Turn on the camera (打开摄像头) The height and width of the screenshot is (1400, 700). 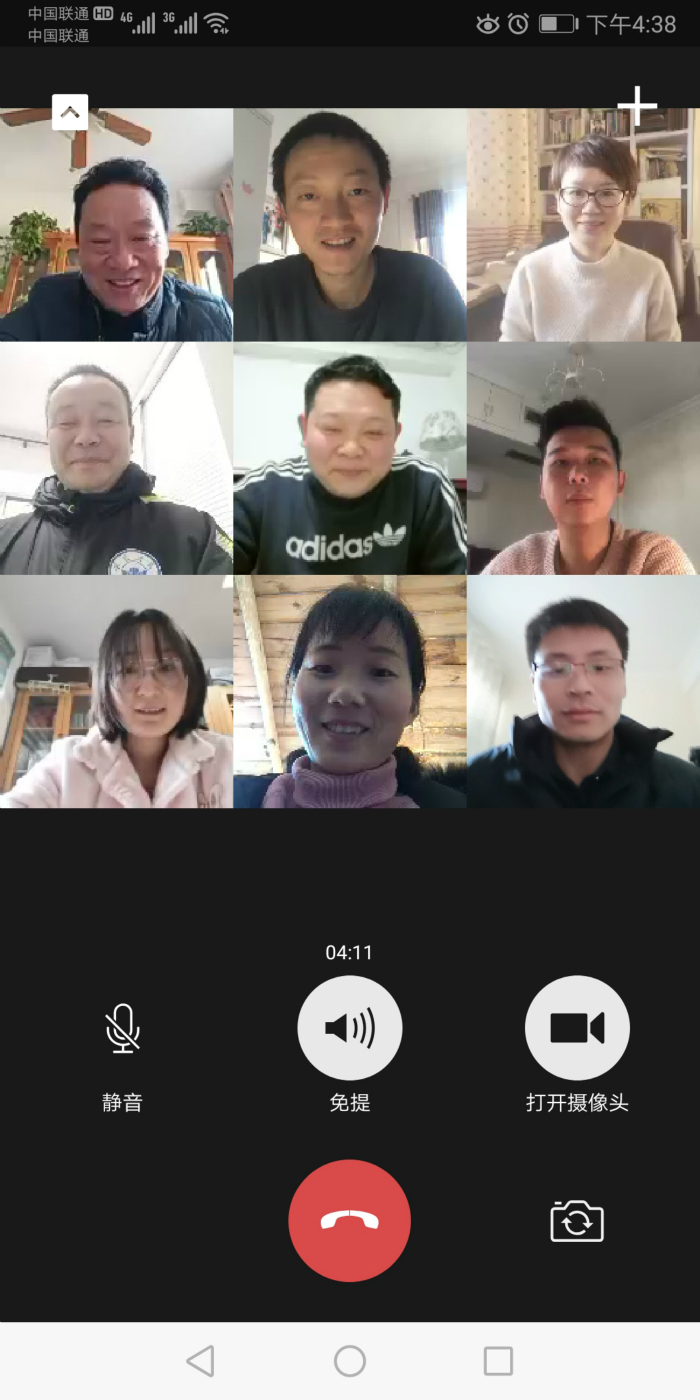(577, 1028)
